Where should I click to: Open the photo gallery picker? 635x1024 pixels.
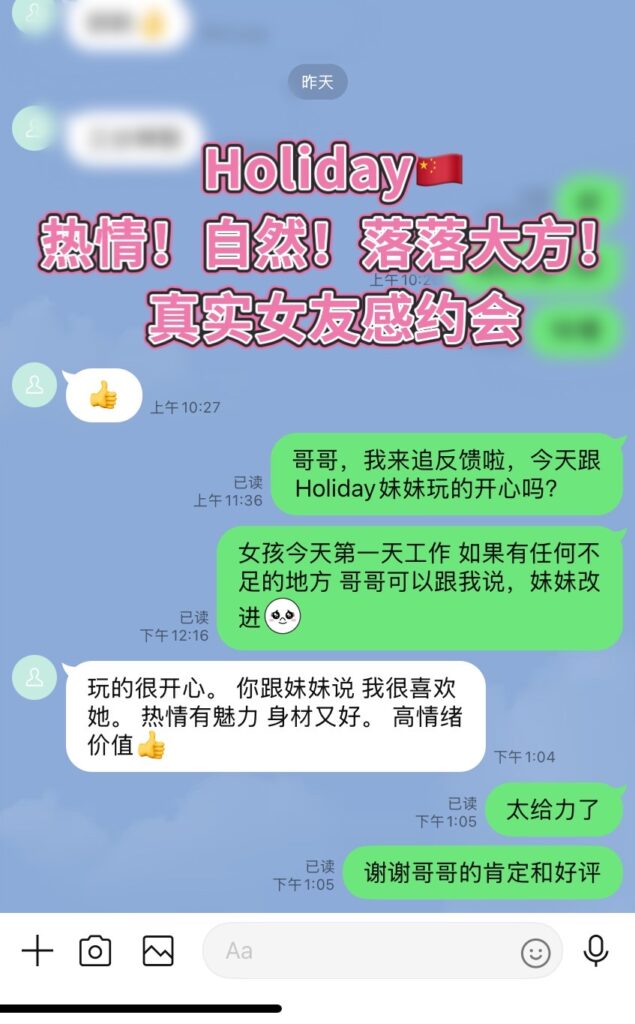pos(158,951)
